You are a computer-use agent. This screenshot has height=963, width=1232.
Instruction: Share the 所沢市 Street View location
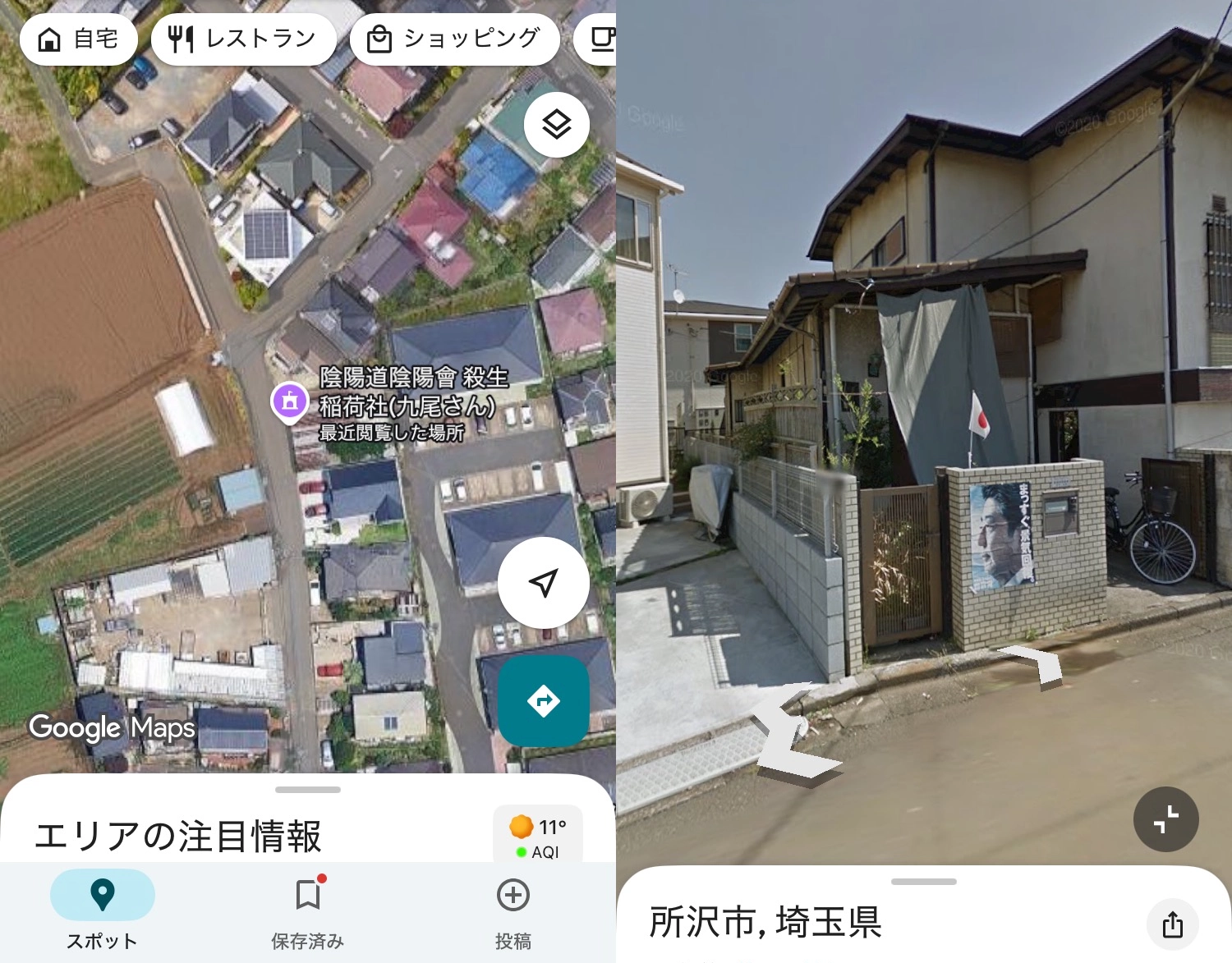[1172, 924]
